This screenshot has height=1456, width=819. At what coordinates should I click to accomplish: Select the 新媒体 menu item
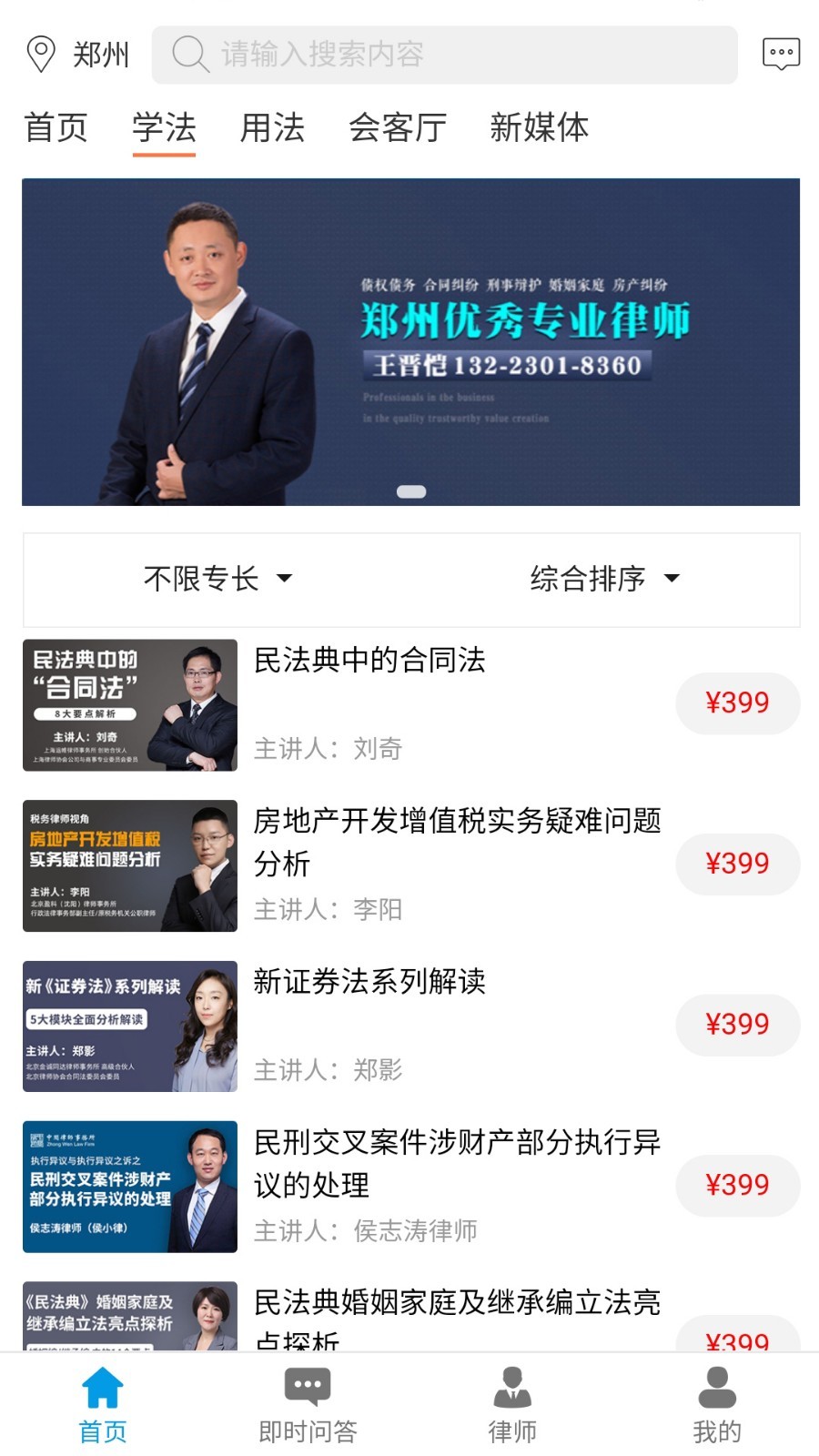coord(539,129)
